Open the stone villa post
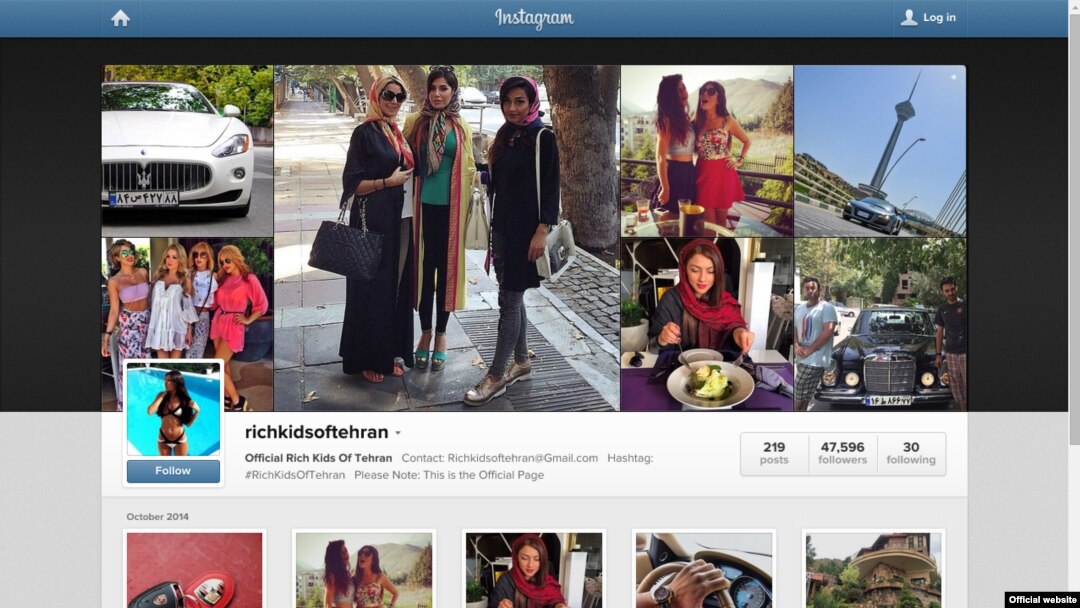Viewport: 1080px width, 608px height. point(873,569)
